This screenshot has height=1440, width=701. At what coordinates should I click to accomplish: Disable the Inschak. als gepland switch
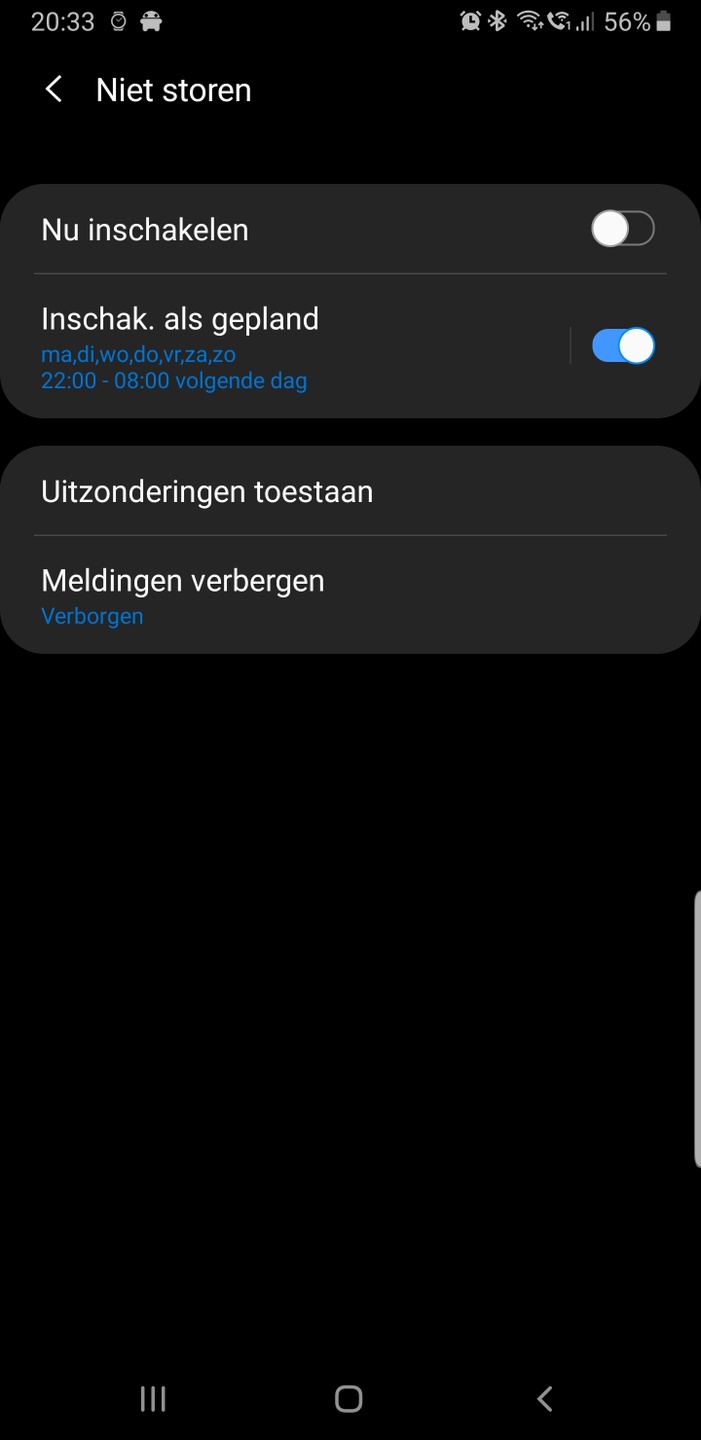click(x=622, y=346)
